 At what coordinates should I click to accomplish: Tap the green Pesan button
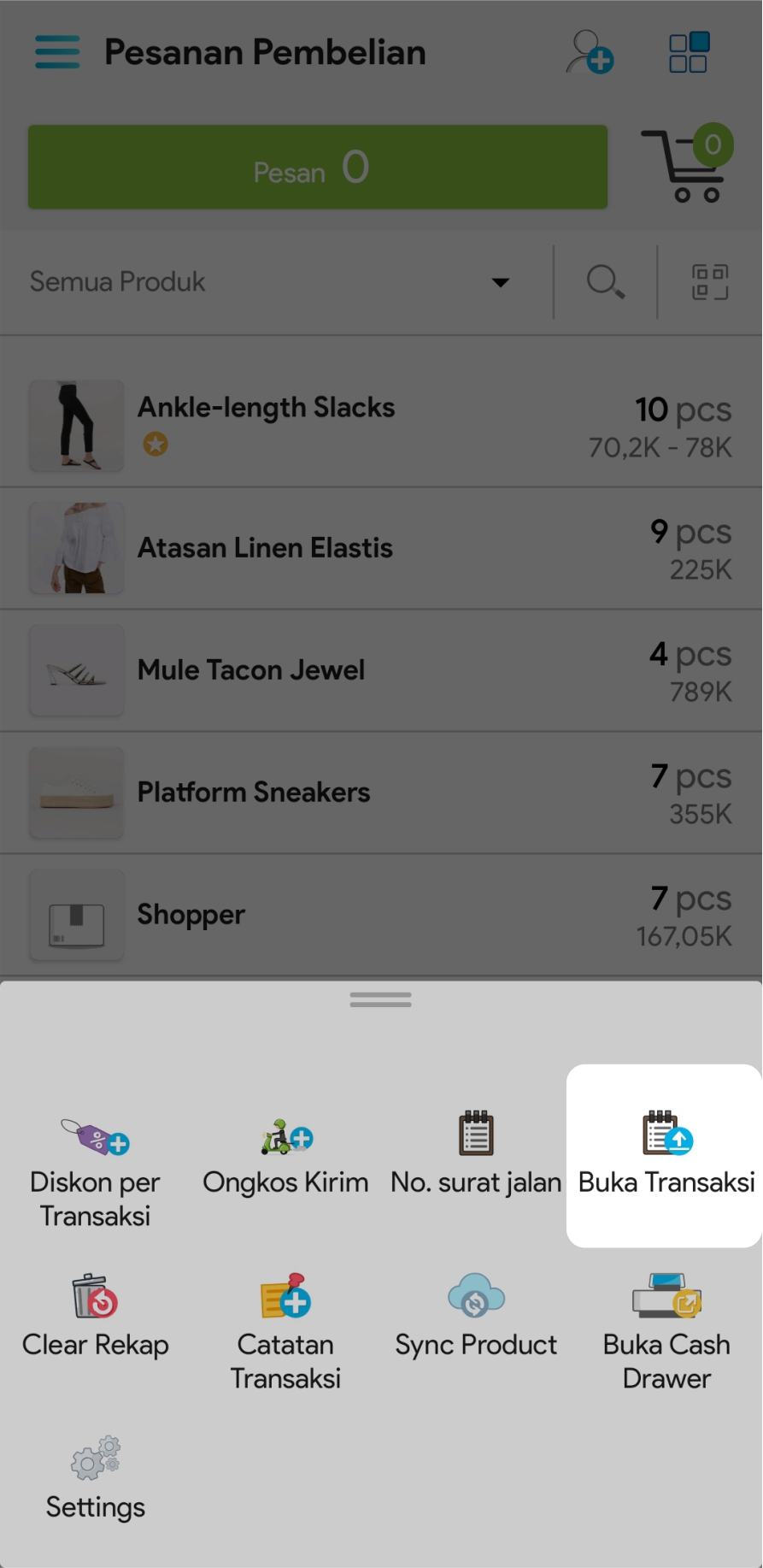point(317,168)
